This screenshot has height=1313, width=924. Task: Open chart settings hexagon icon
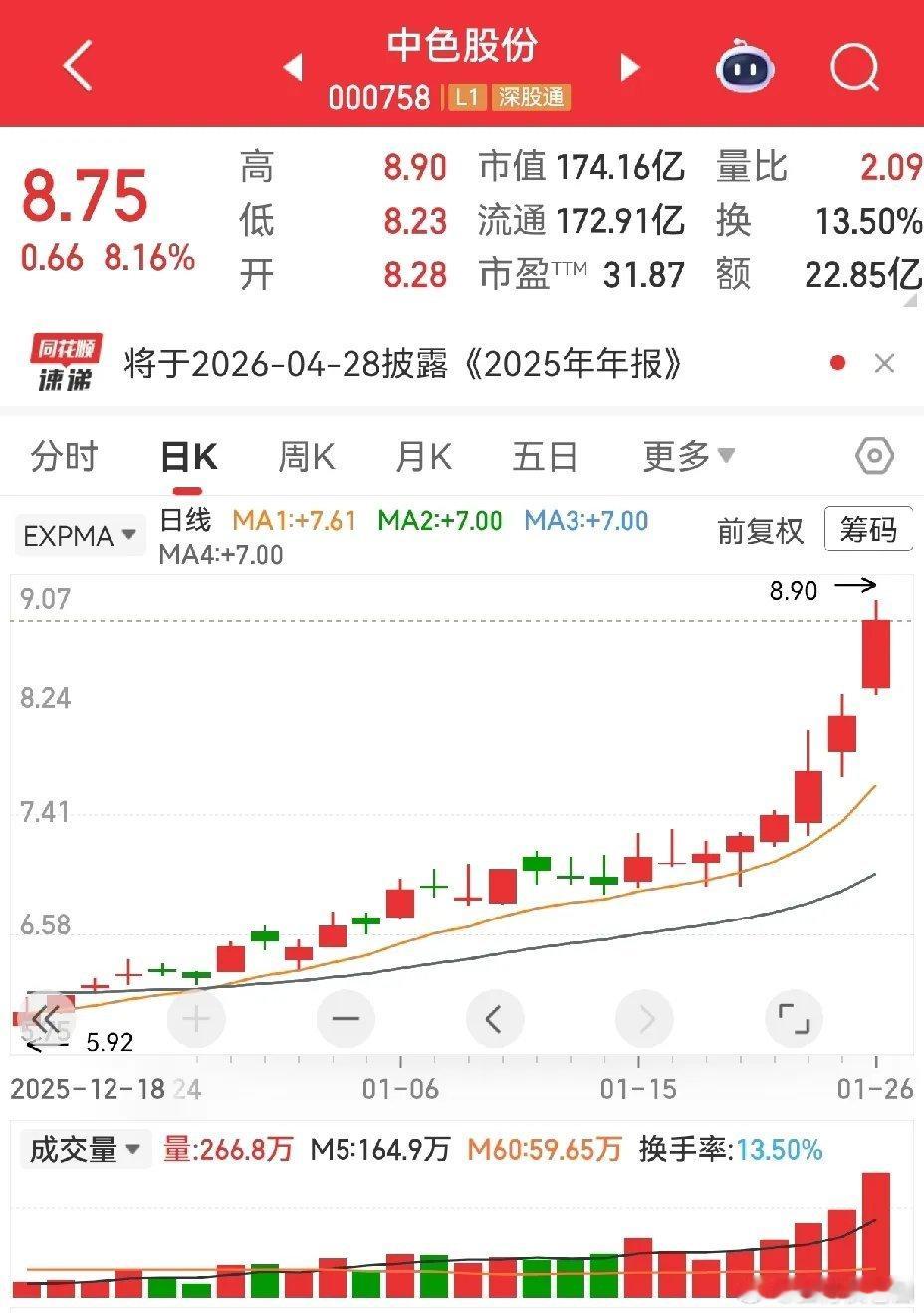[874, 457]
